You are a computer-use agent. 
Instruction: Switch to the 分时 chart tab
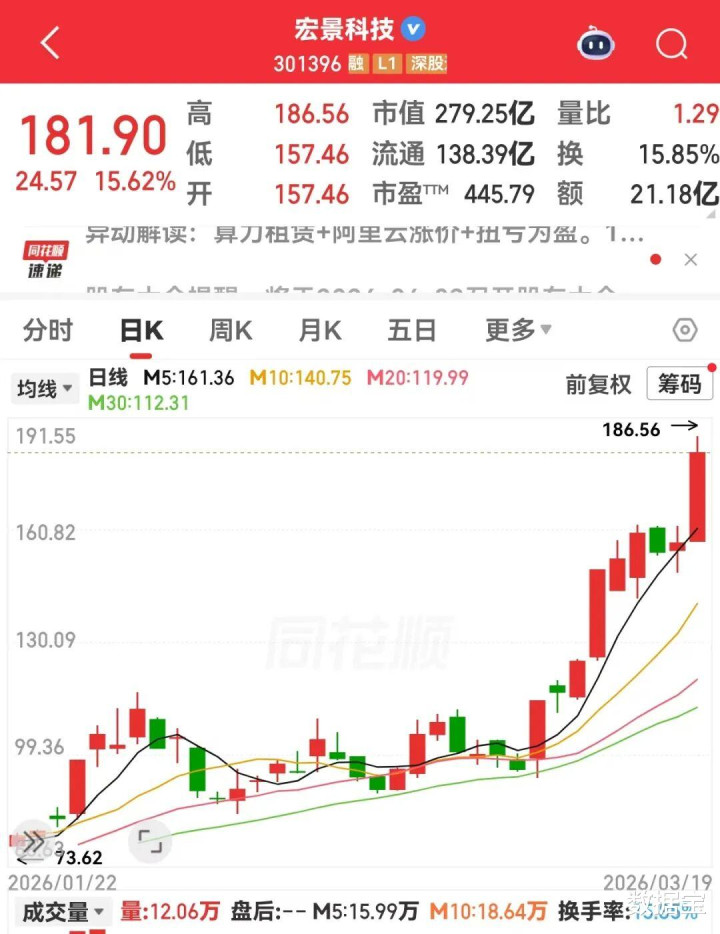point(48,330)
